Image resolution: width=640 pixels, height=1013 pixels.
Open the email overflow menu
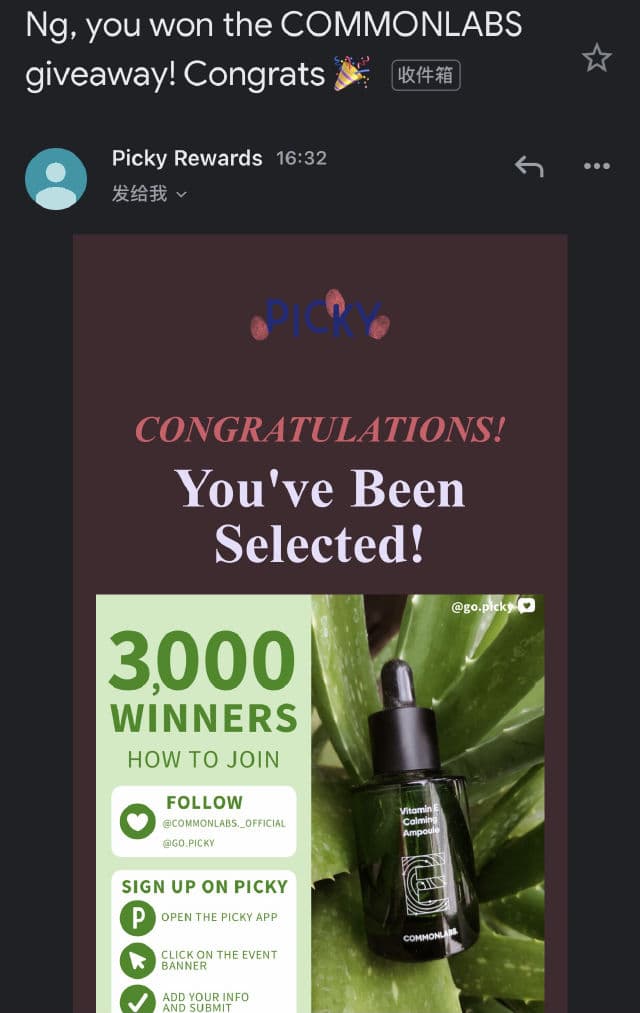pyautogui.click(x=596, y=166)
